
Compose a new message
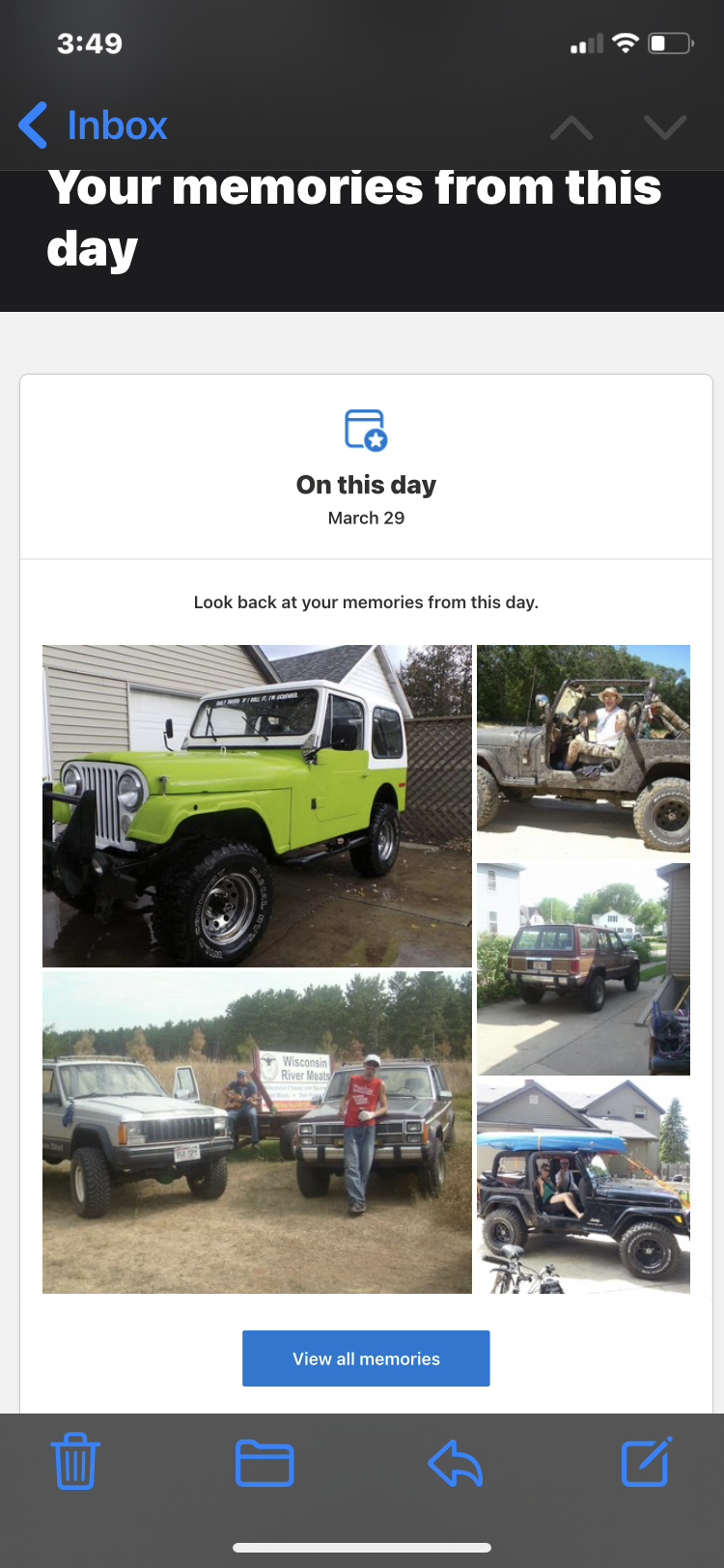tap(646, 1462)
